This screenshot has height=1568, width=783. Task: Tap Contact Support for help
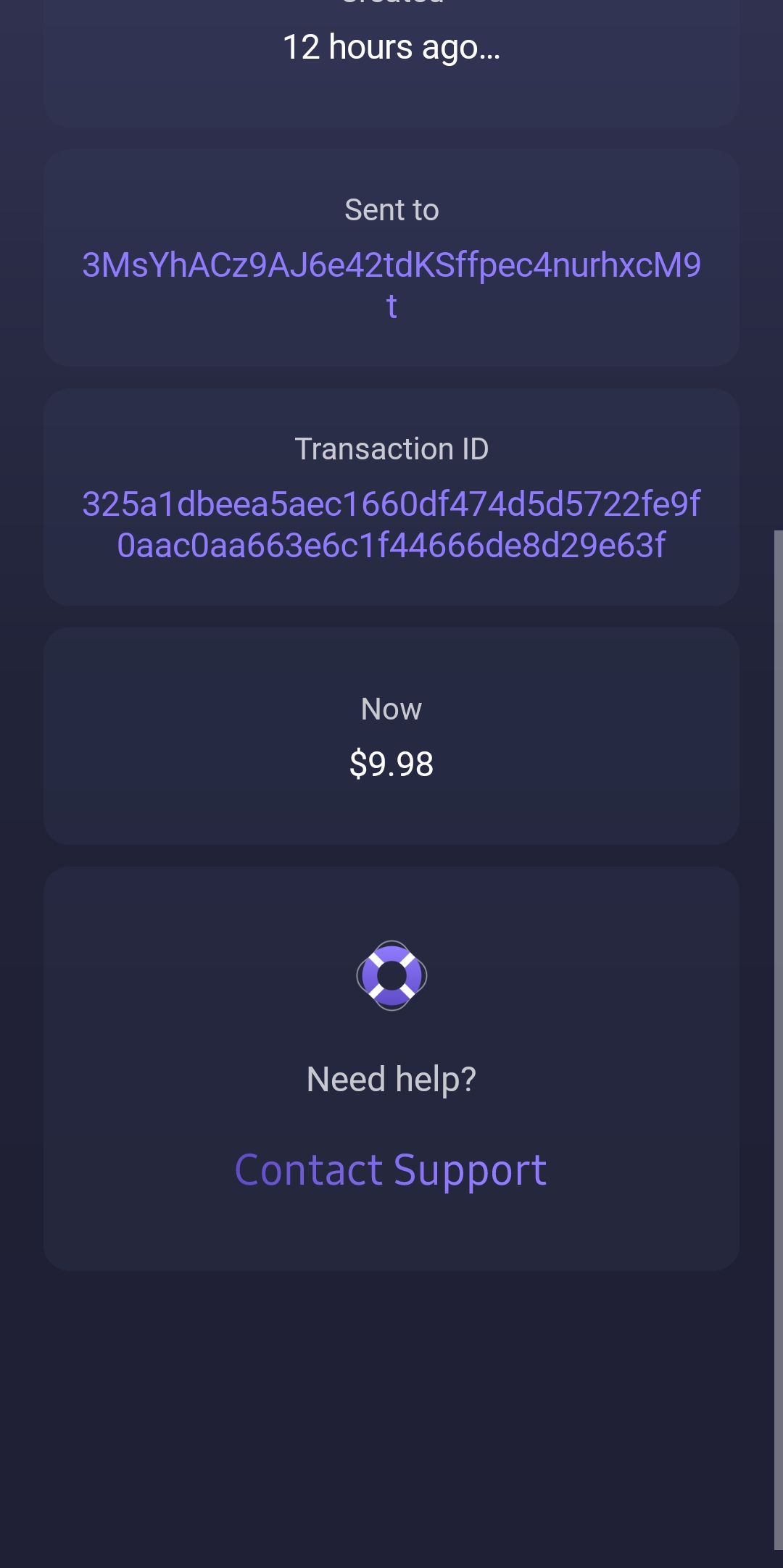391,1170
